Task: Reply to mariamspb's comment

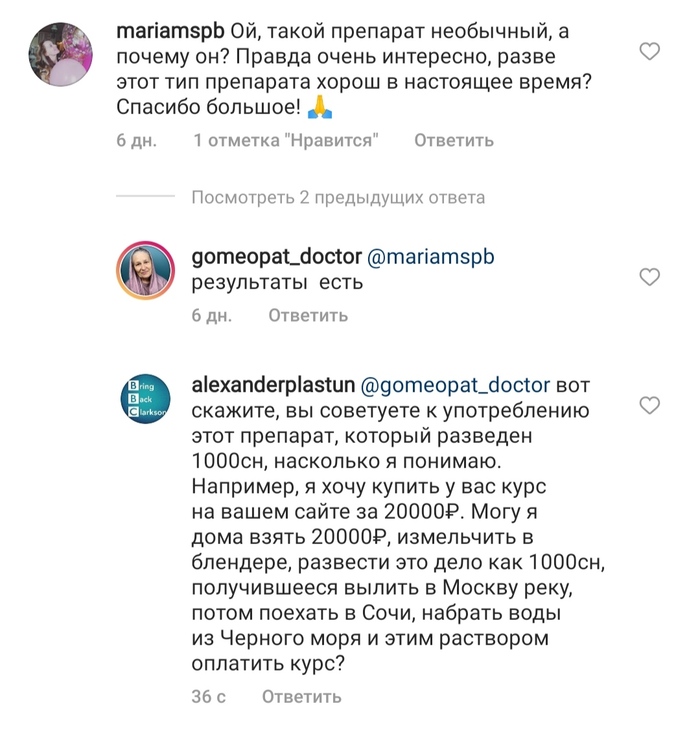Action: click(453, 141)
